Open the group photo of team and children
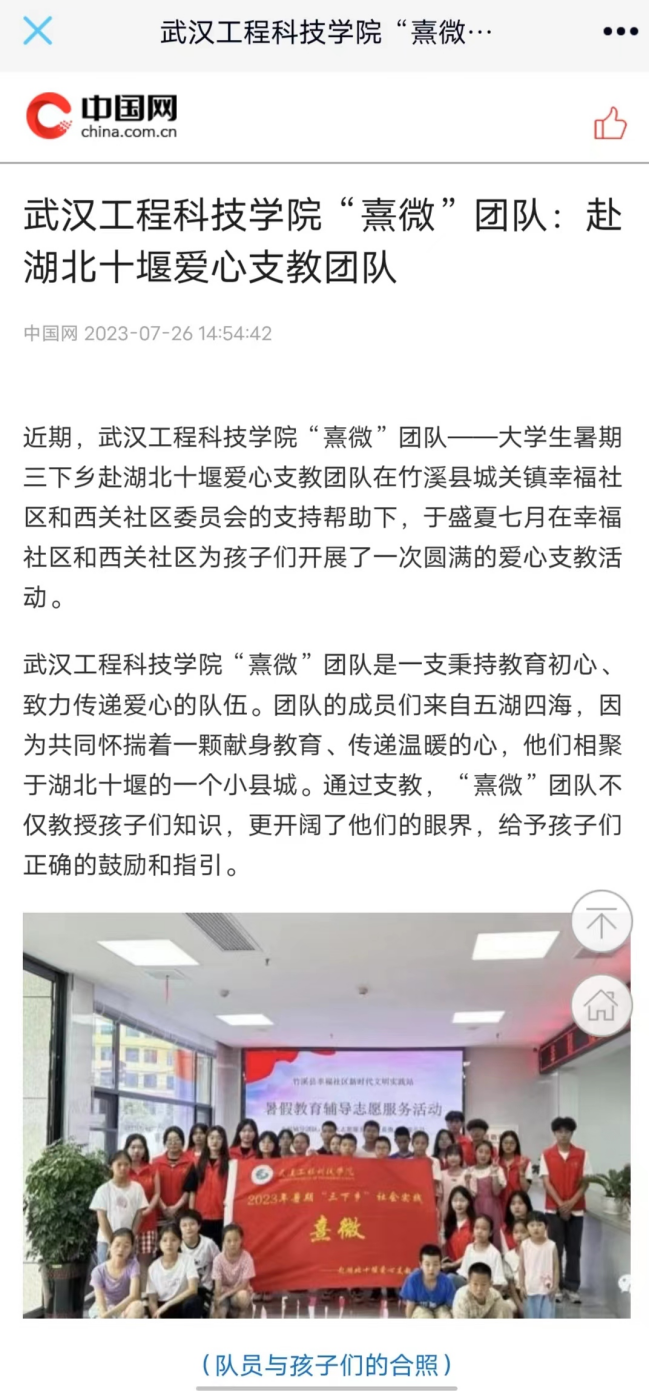 [x=326, y=1115]
